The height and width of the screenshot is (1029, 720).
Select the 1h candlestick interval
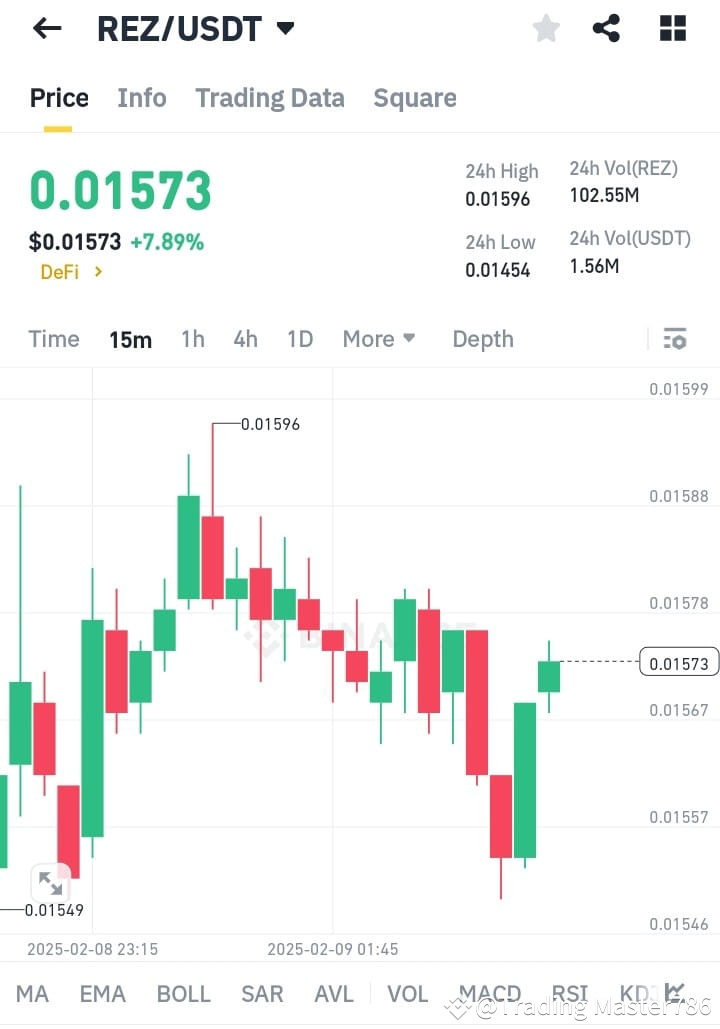click(192, 339)
